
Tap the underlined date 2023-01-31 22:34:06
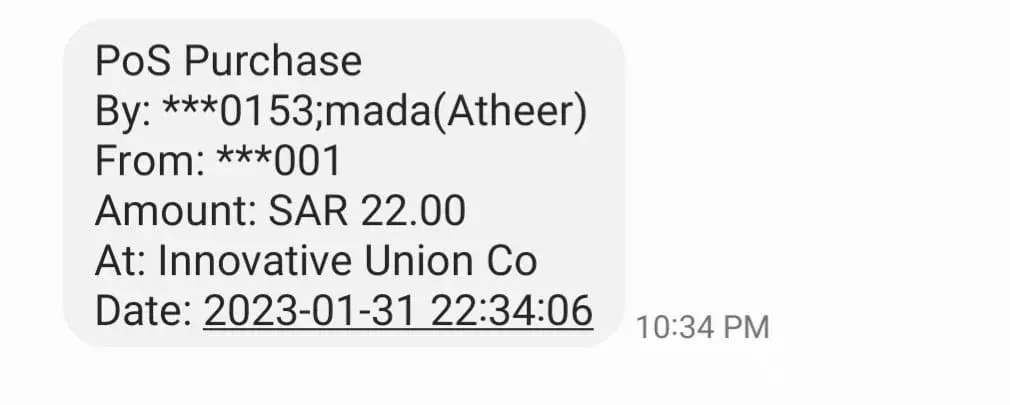[x=398, y=311]
